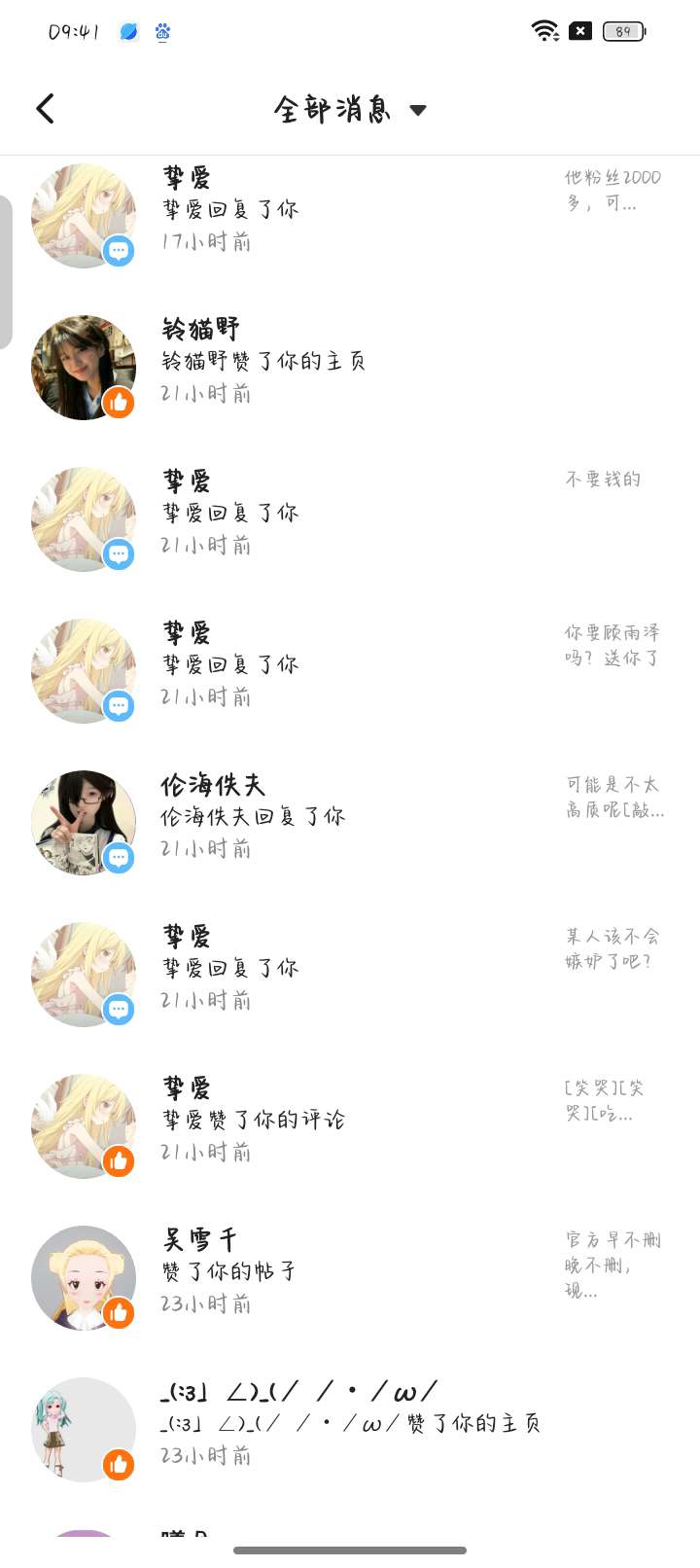
Task: Go back using the top-left arrow
Action: point(46,109)
